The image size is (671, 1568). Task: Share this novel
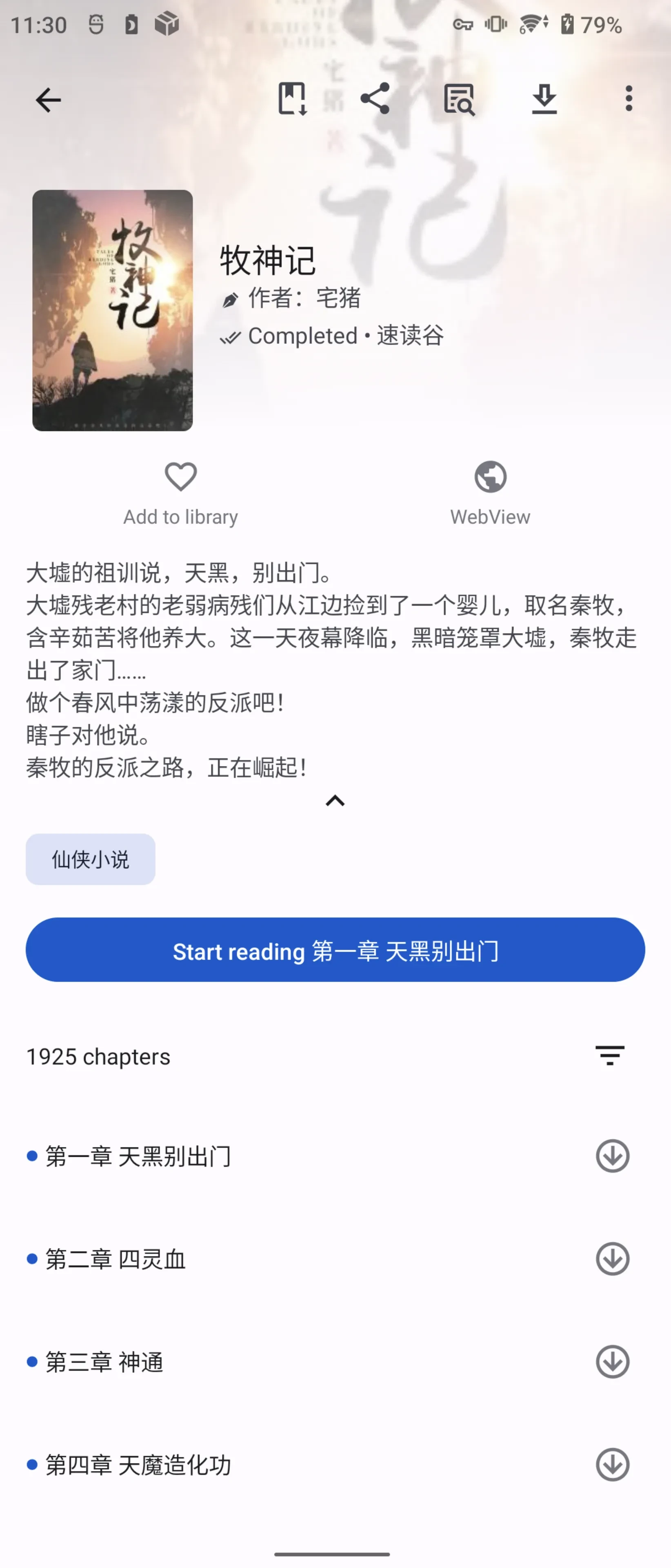(375, 98)
